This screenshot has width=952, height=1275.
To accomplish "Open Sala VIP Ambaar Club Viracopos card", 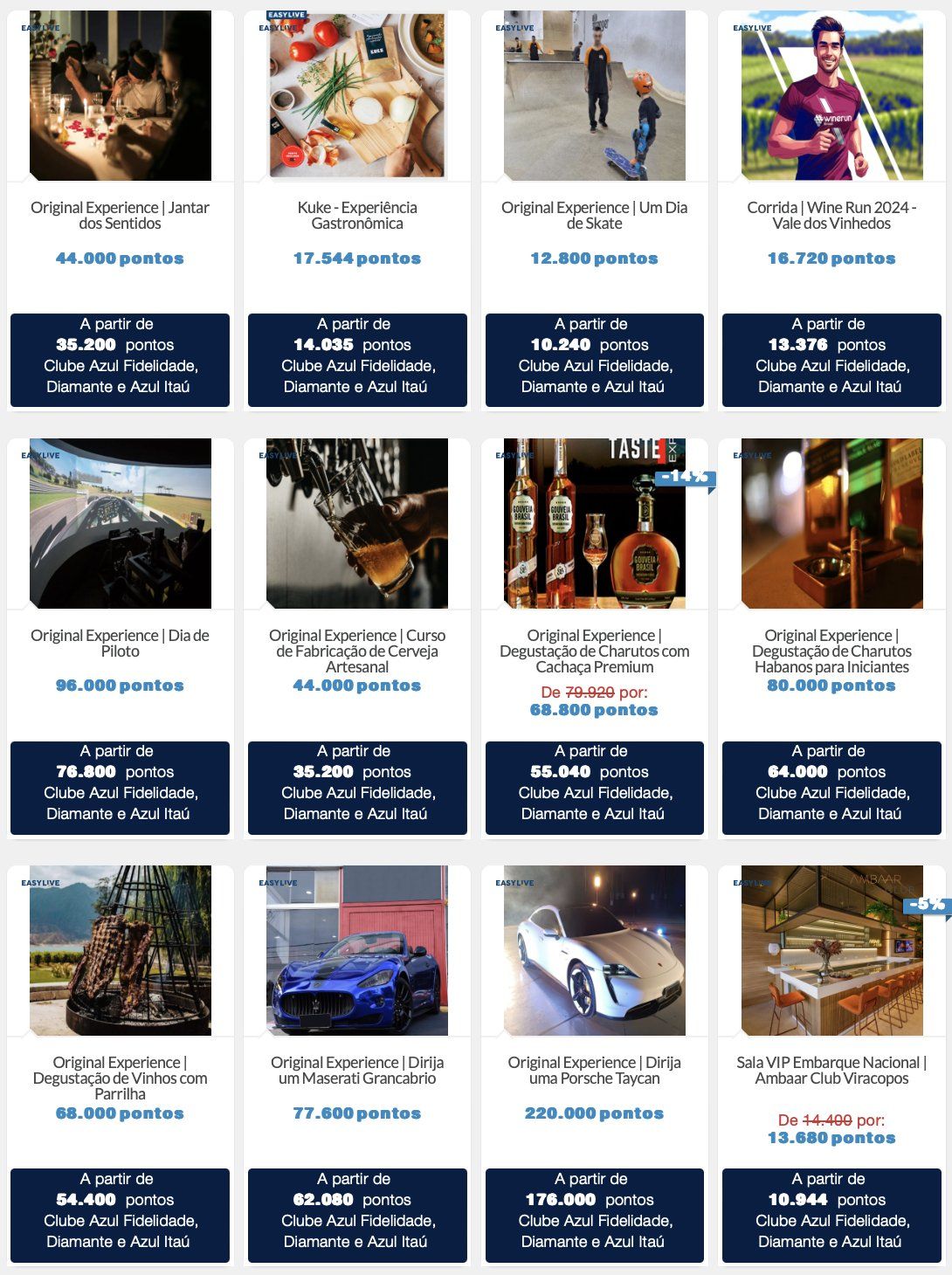I will (x=831, y=1070).
